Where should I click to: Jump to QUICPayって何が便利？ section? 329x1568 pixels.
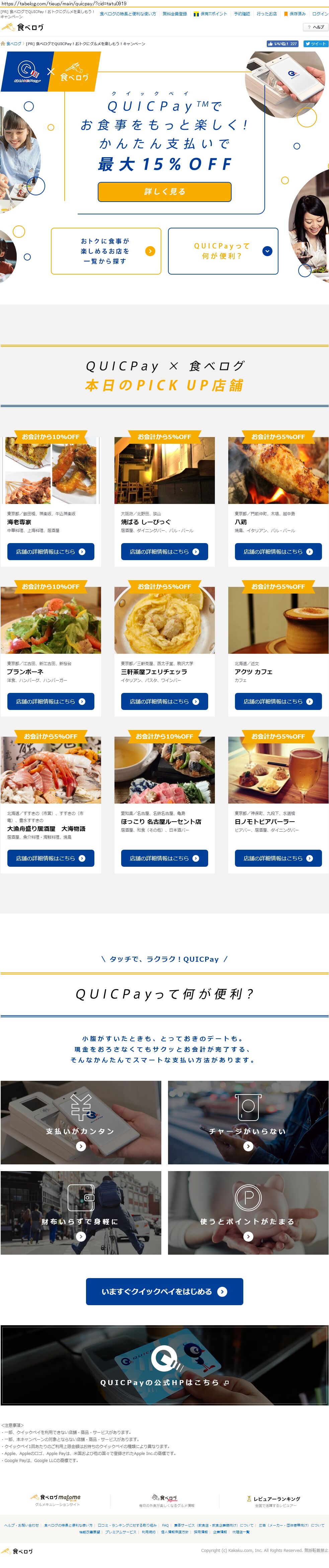pyautogui.click(x=223, y=251)
